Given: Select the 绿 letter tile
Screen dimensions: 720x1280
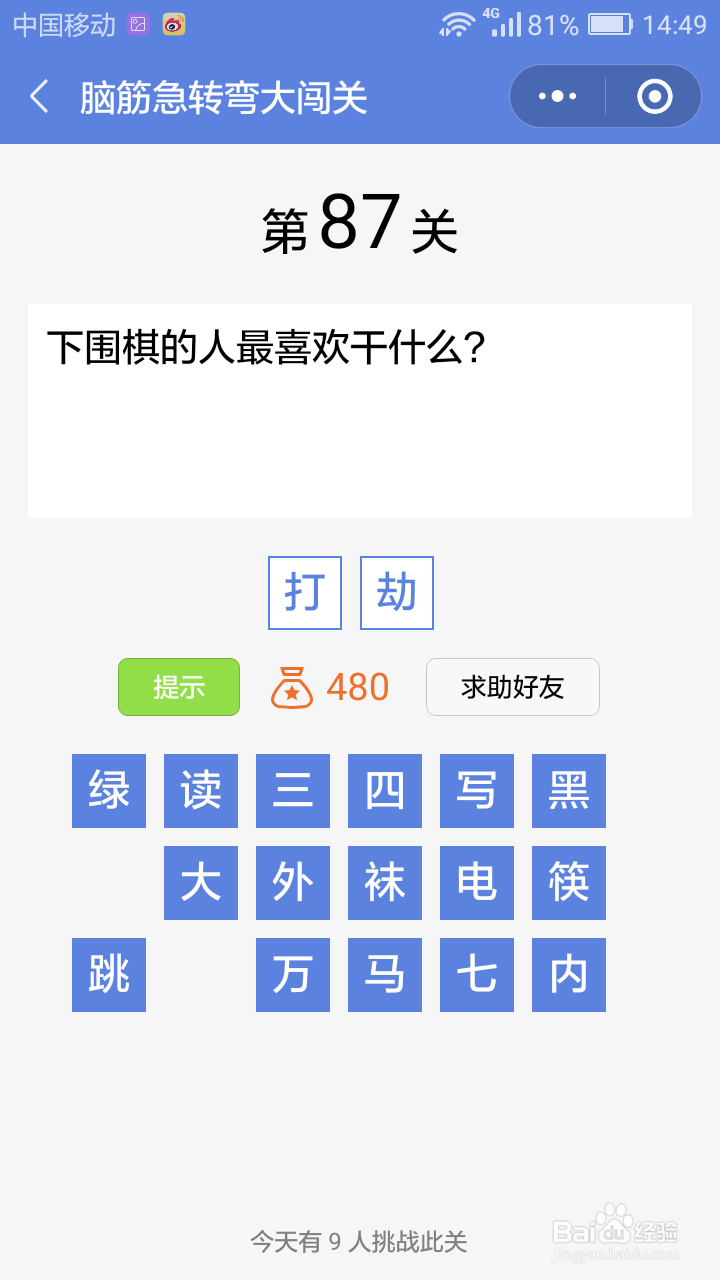Looking at the screenshot, I should click(x=108, y=791).
